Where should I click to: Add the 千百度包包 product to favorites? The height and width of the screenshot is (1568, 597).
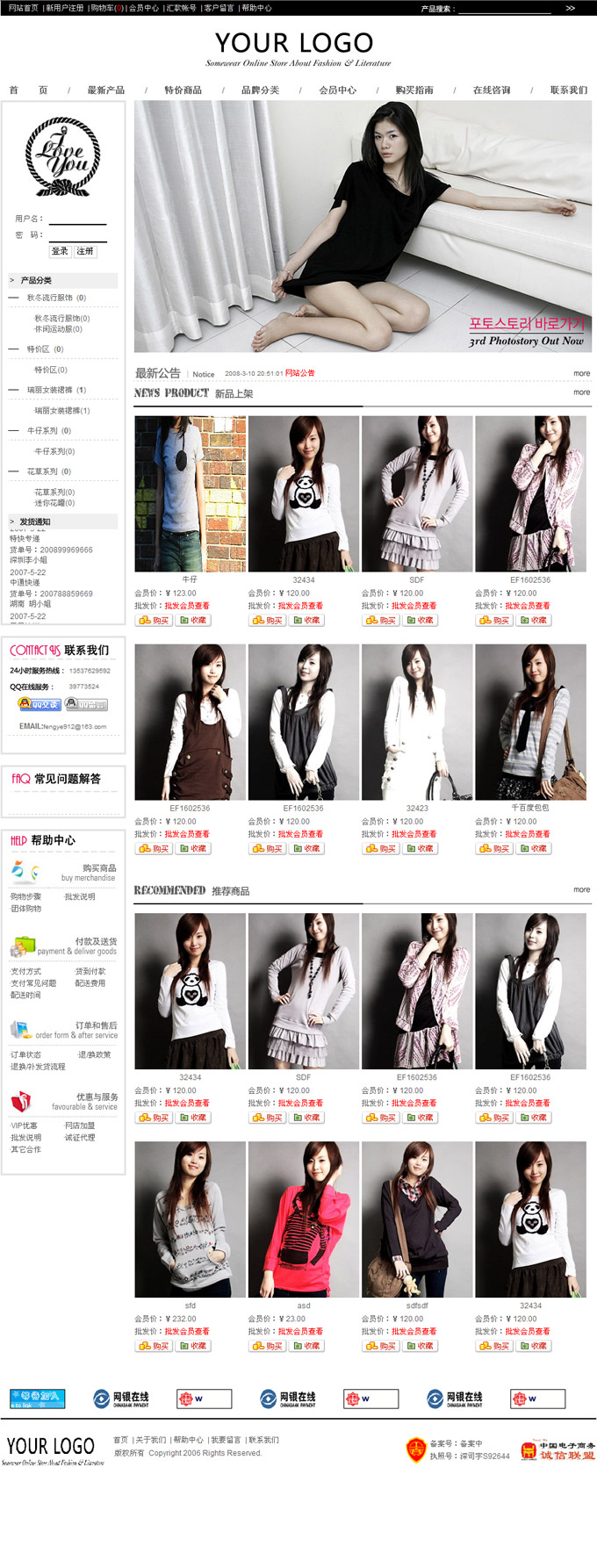(534, 849)
